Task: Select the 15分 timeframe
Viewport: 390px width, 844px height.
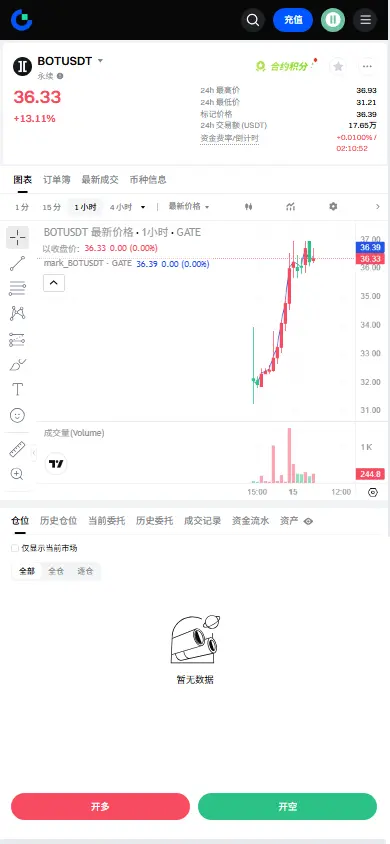Action: pos(52,207)
